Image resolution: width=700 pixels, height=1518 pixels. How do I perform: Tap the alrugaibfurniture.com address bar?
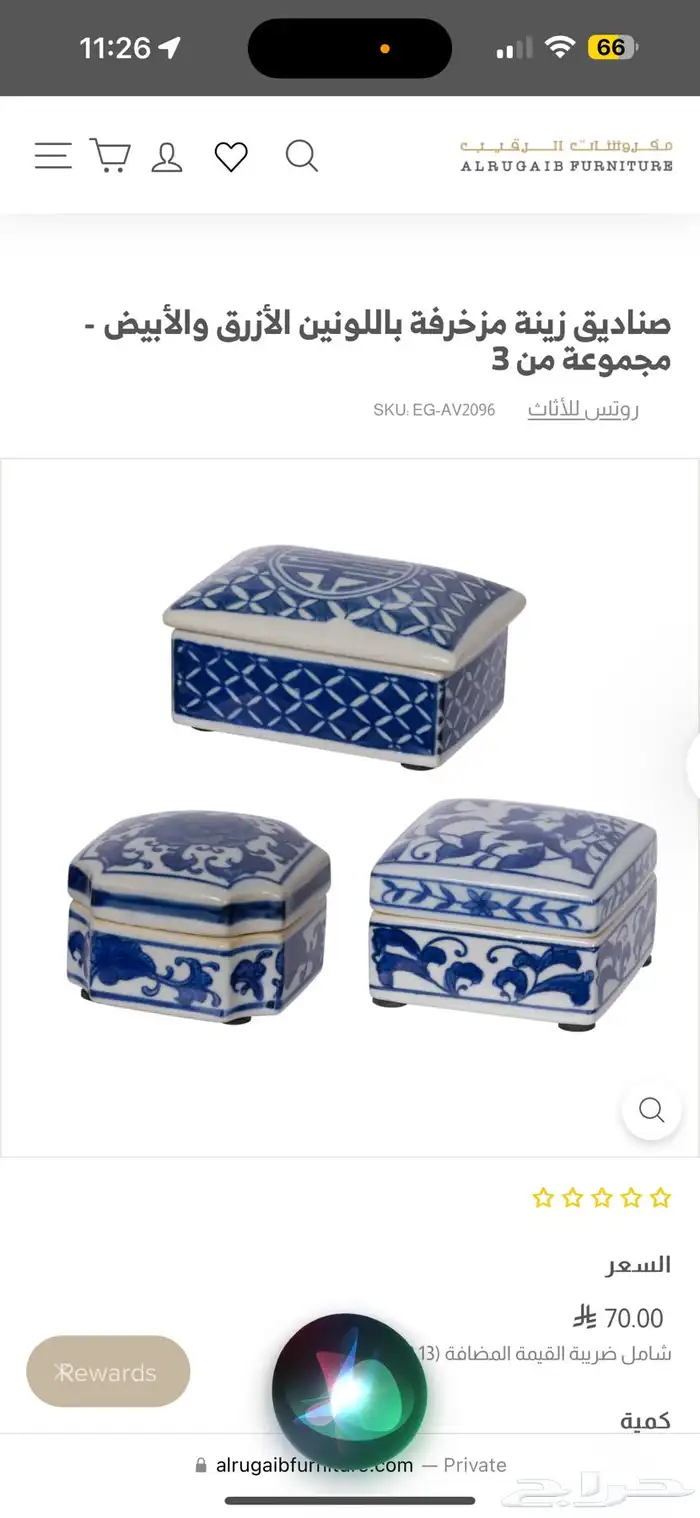click(350, 1465)
